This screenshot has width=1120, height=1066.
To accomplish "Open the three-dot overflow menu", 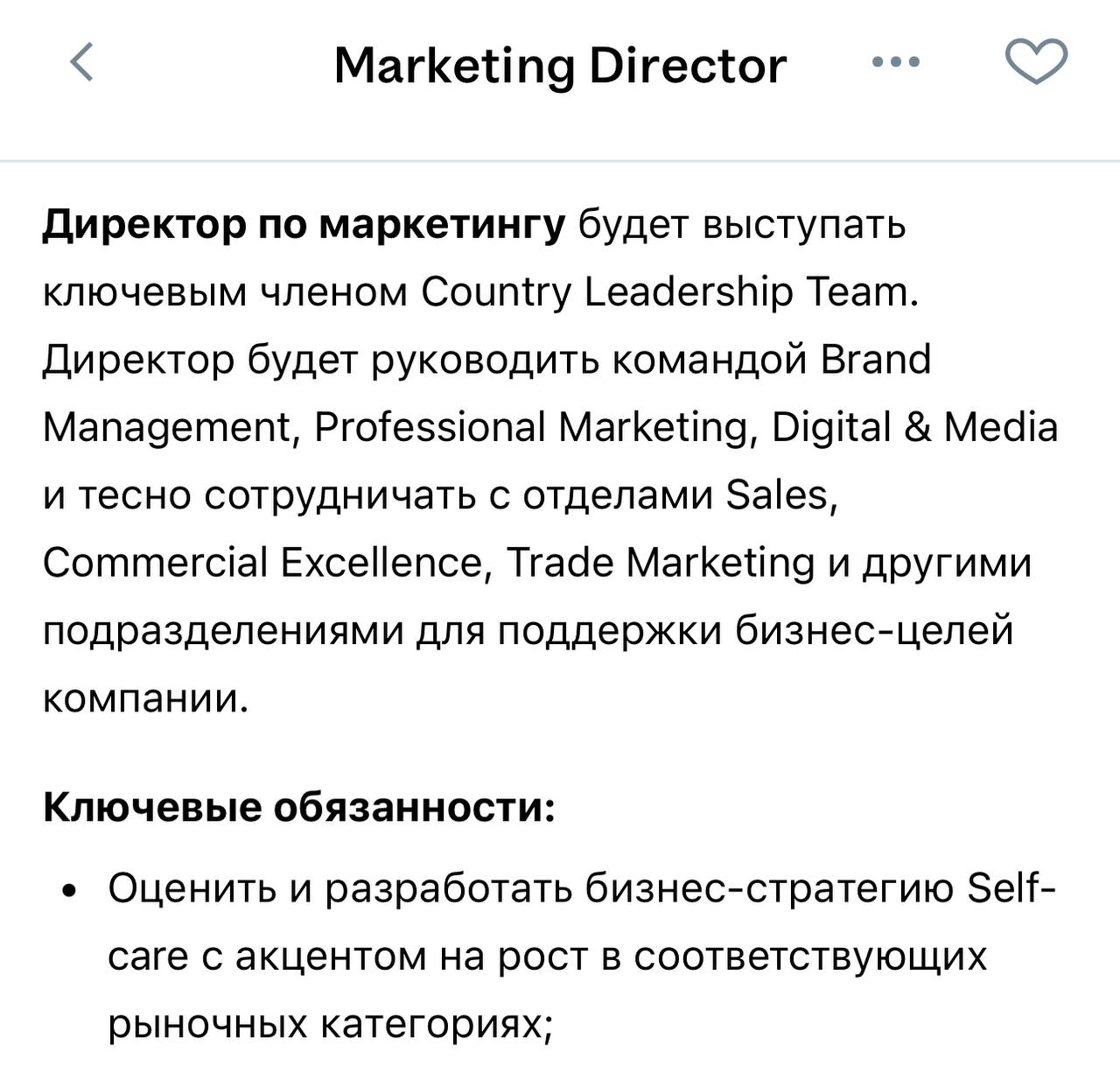I will pyautogui.click(x=896, y=62).
